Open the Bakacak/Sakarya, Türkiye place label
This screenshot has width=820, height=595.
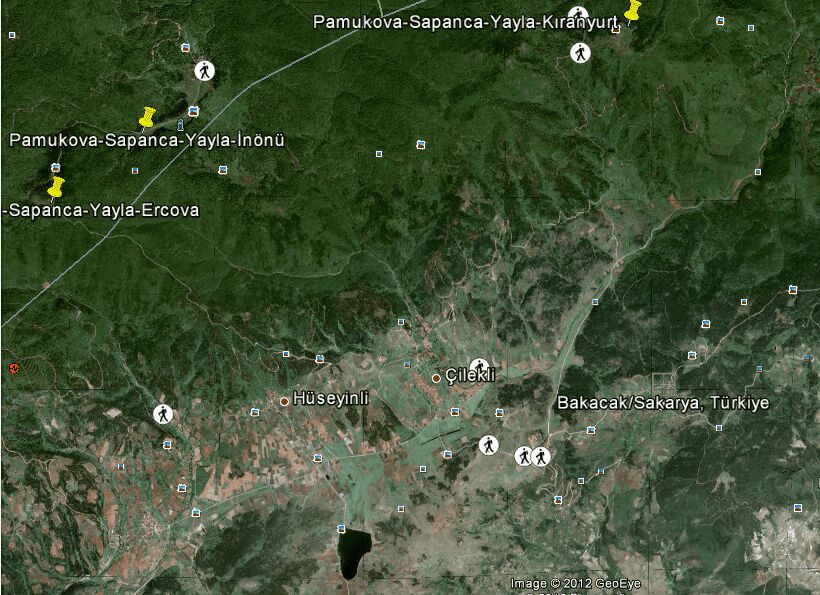[662, 402]
